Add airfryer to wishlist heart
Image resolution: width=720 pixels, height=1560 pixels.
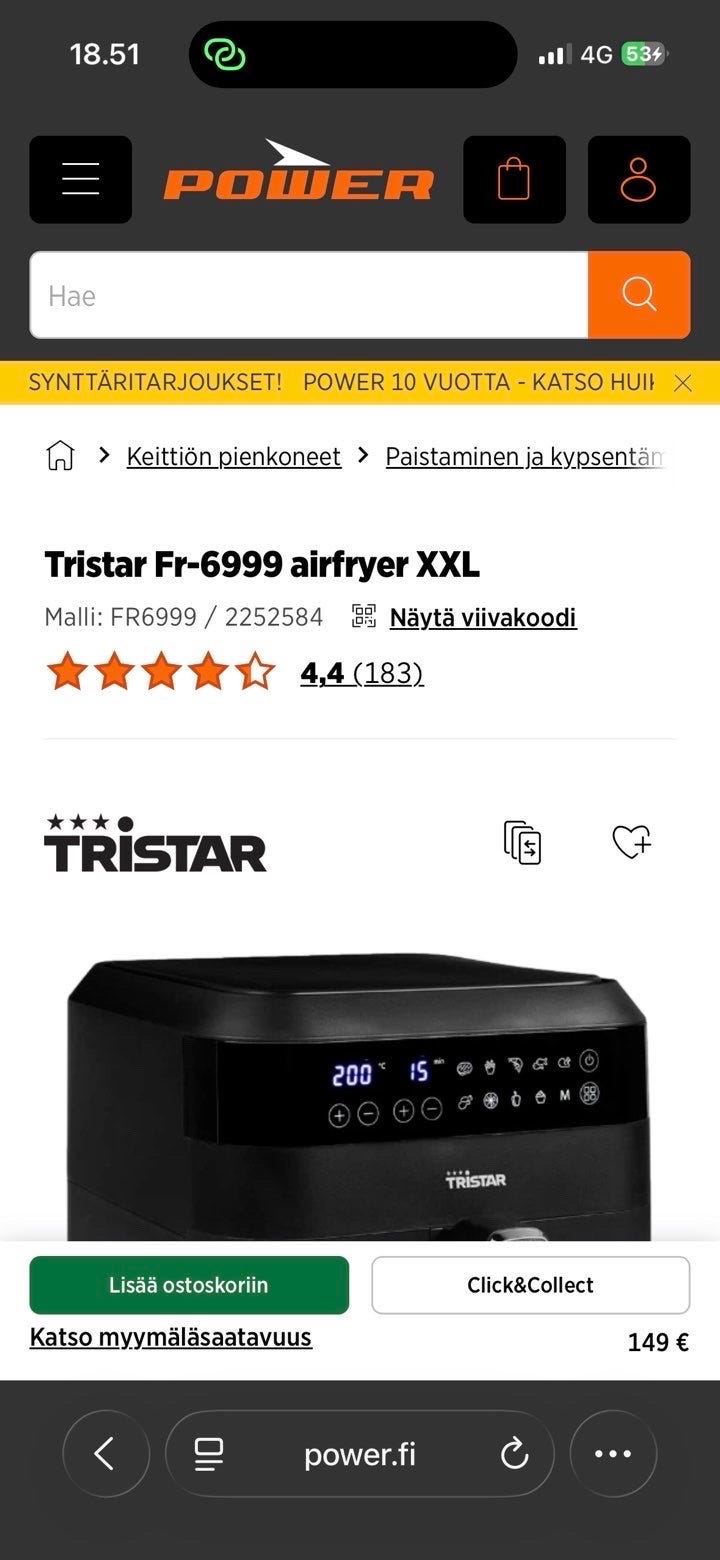631,842
